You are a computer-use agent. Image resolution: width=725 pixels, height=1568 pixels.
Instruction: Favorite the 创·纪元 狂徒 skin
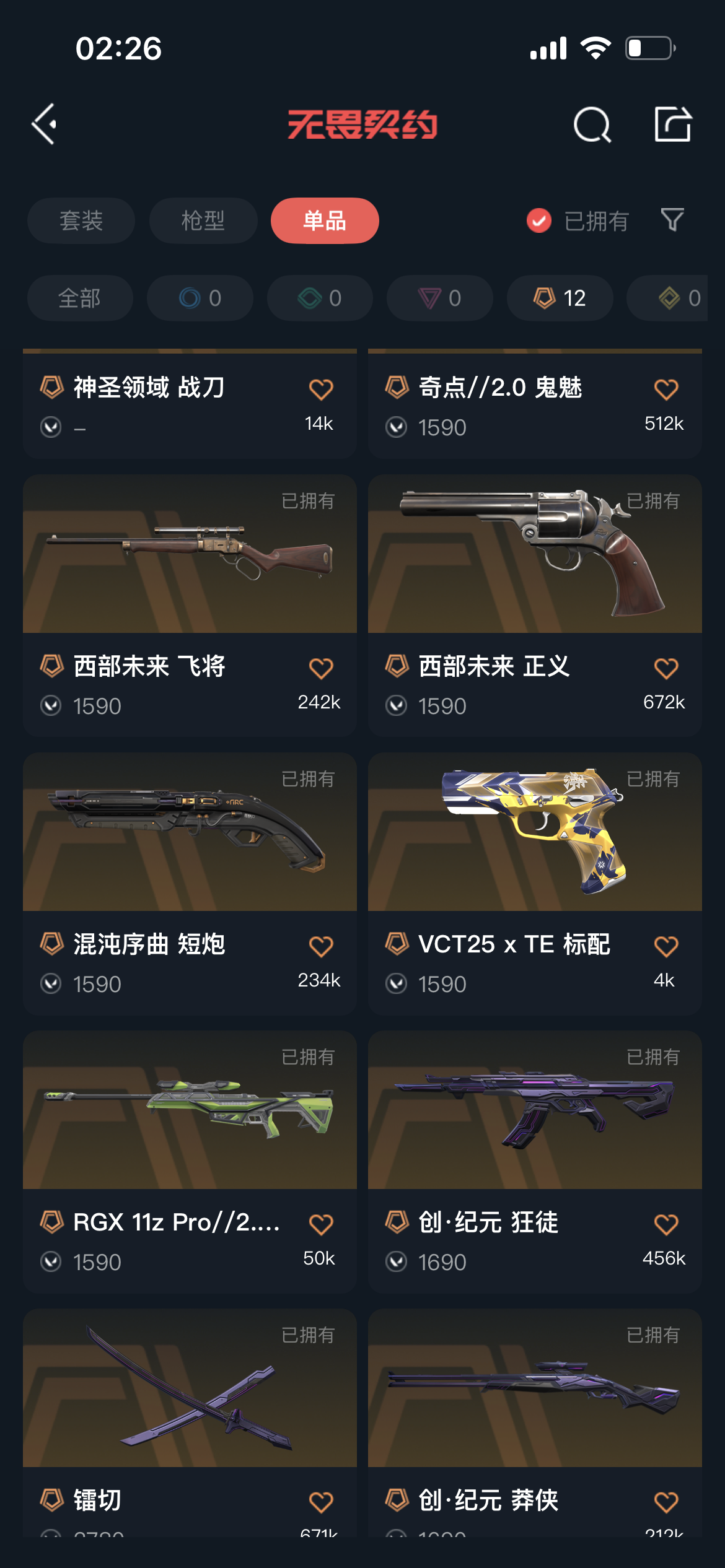pos(666,1224)
